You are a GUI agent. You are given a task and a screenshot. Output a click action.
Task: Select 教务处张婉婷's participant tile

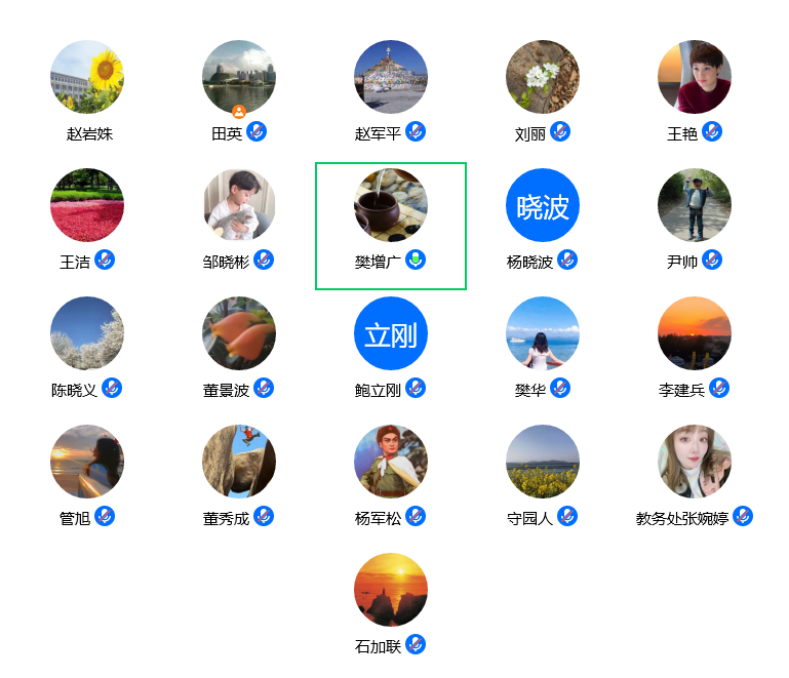click(695, 461)
